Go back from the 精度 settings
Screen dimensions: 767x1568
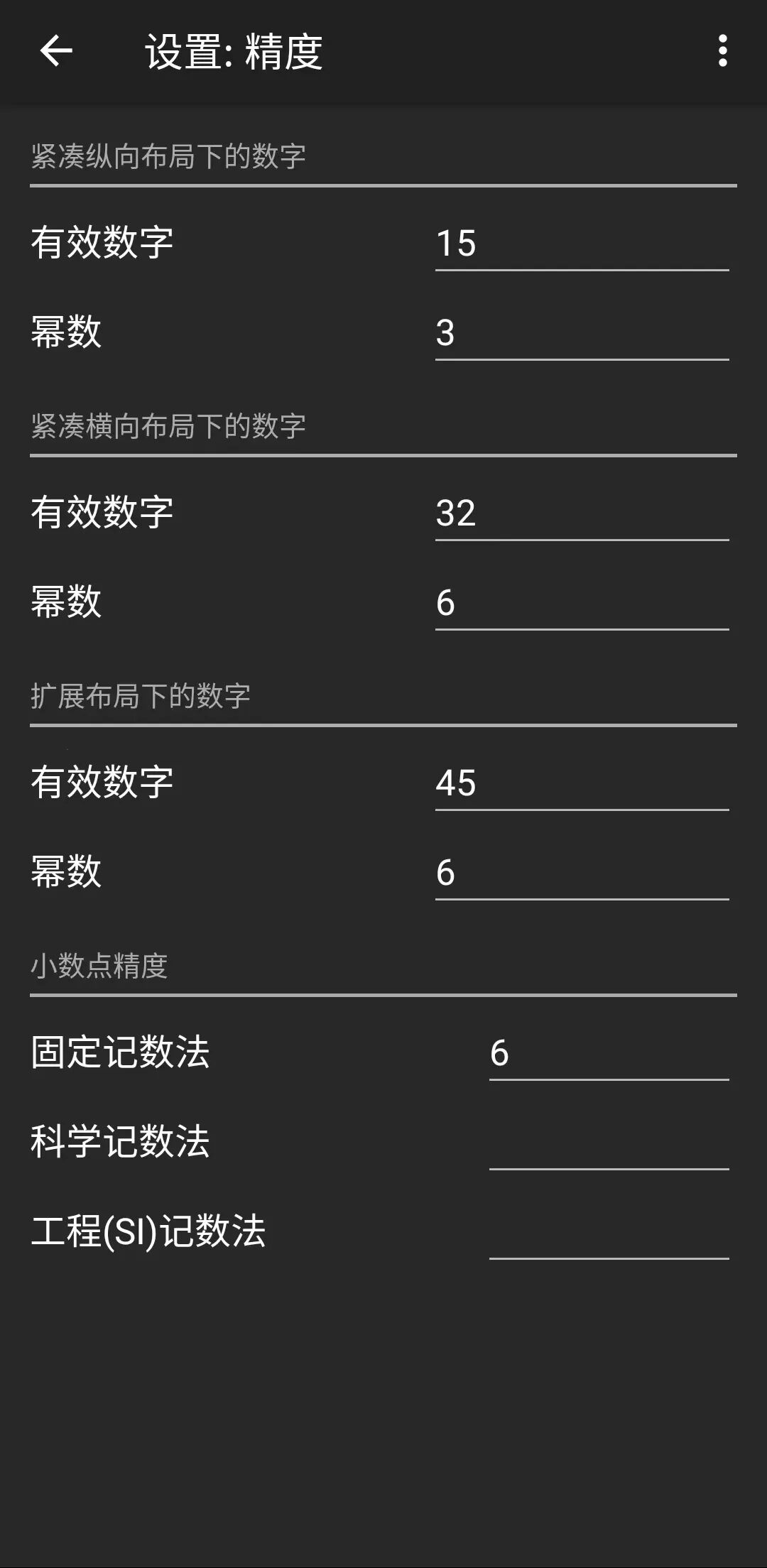click(x=56, y=51)
